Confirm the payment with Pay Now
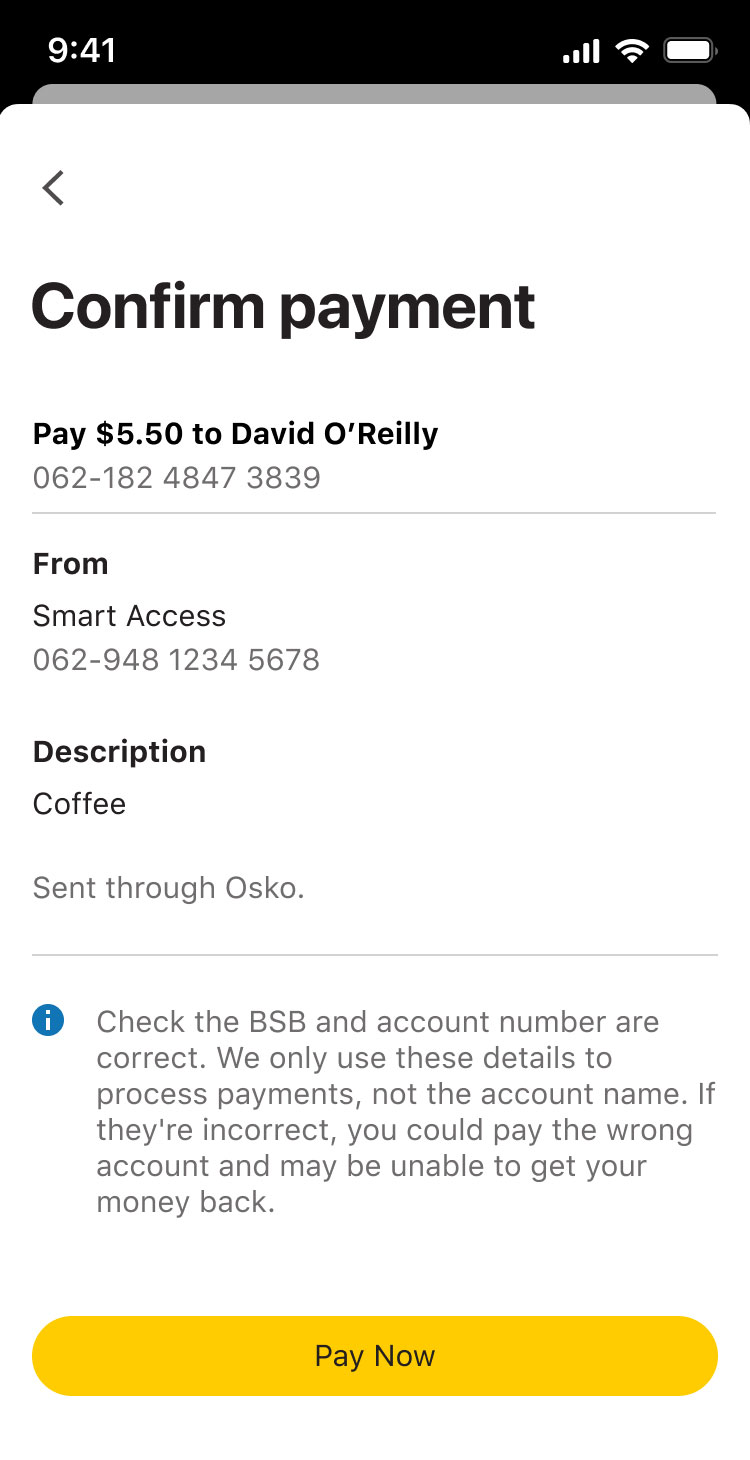The image size is (750, 1460). [x=375, y=1355]
